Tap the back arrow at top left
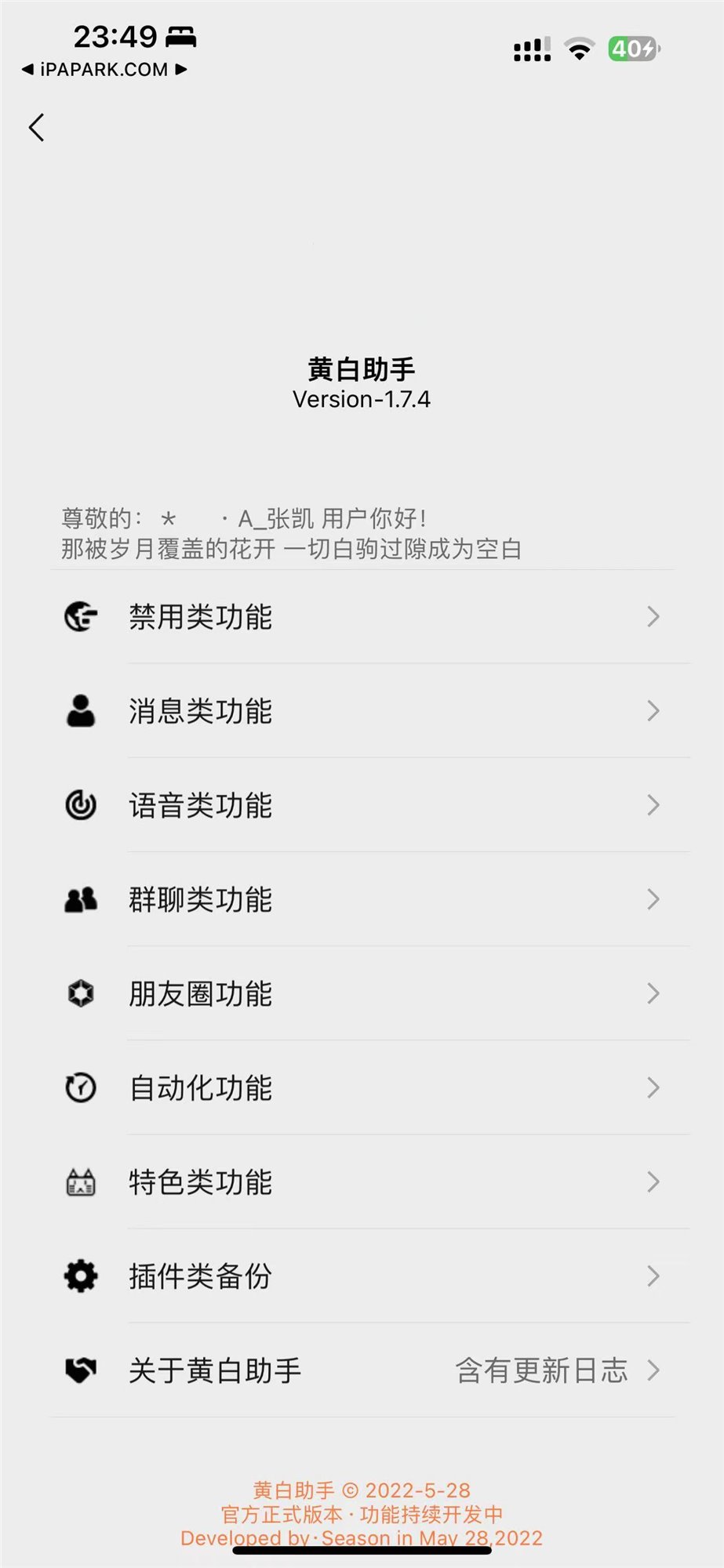 click(x=35, y=126)
